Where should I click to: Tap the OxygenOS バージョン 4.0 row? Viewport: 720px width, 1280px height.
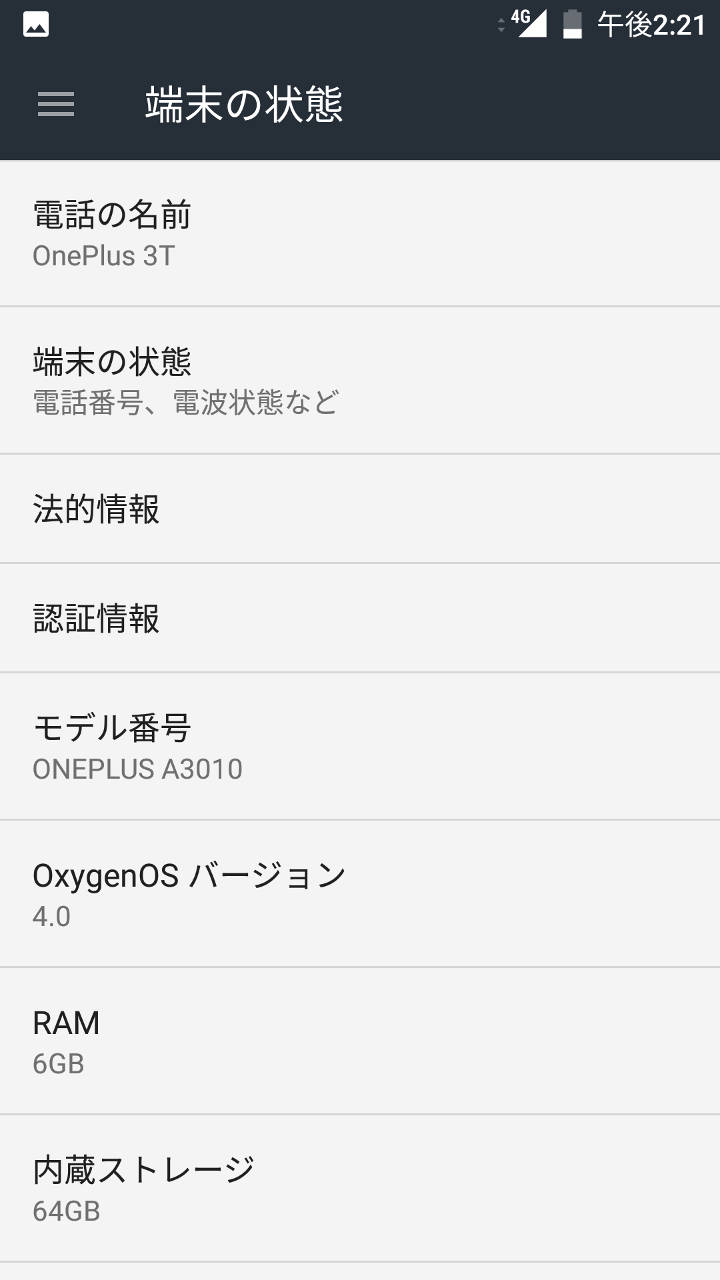tap(360, 894)
